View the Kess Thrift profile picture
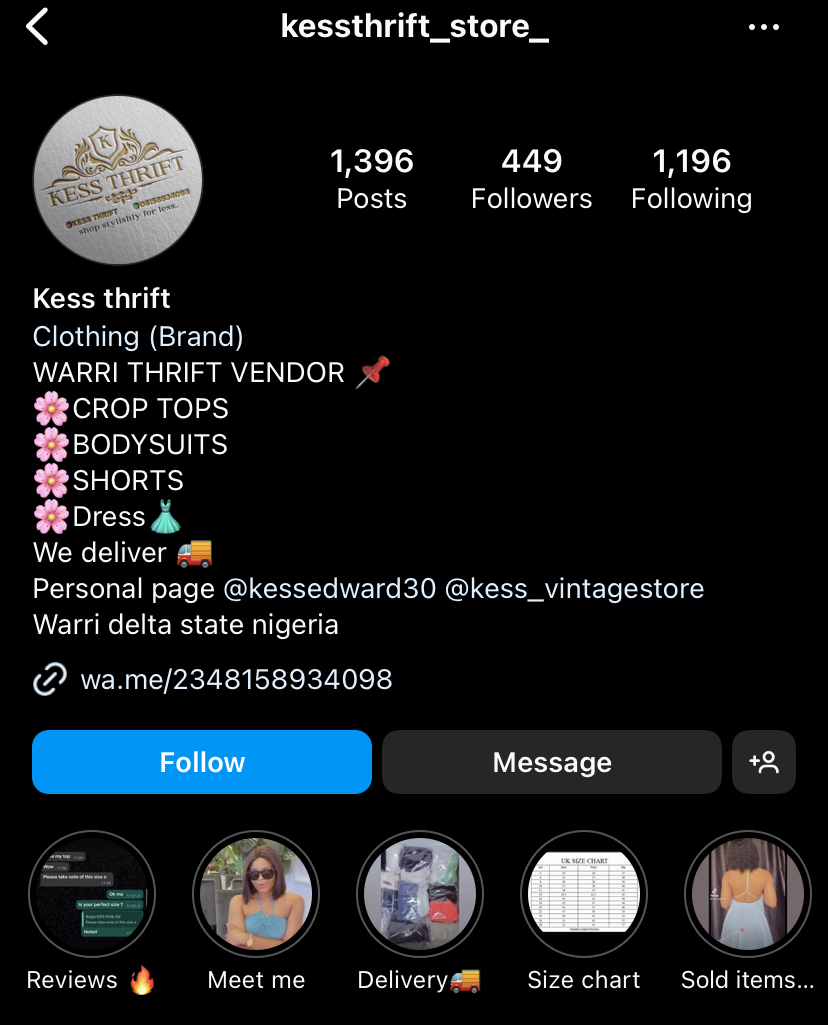The image size is (828, 1025). [x=118, y=180]
